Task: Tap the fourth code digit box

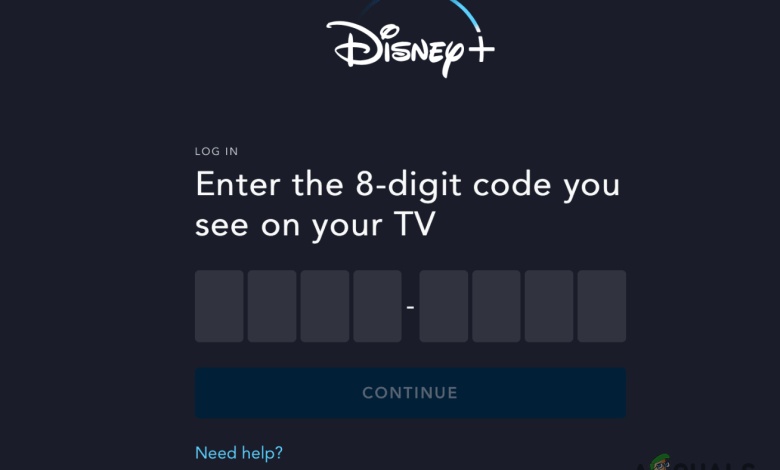Action: tap(377, 306)
